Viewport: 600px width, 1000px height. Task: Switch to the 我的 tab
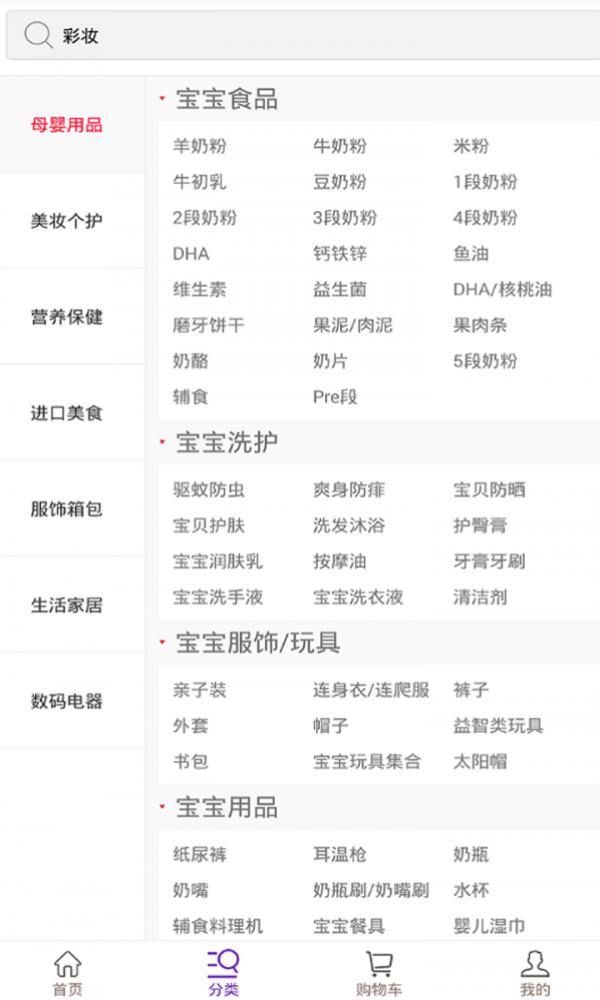[x=535, y=973]
